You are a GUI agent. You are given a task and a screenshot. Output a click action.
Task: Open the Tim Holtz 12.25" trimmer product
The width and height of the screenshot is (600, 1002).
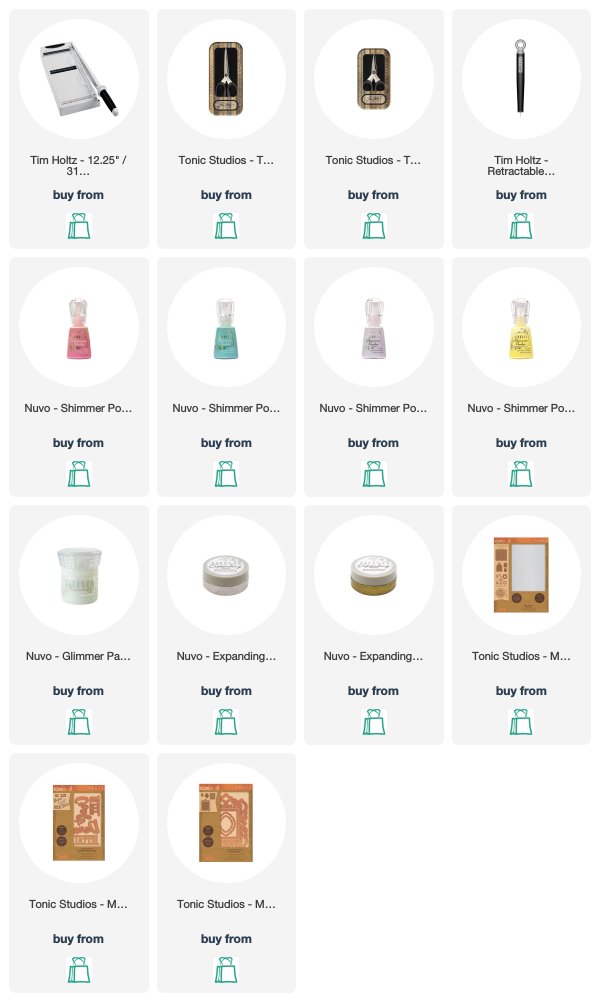point(79,79)
